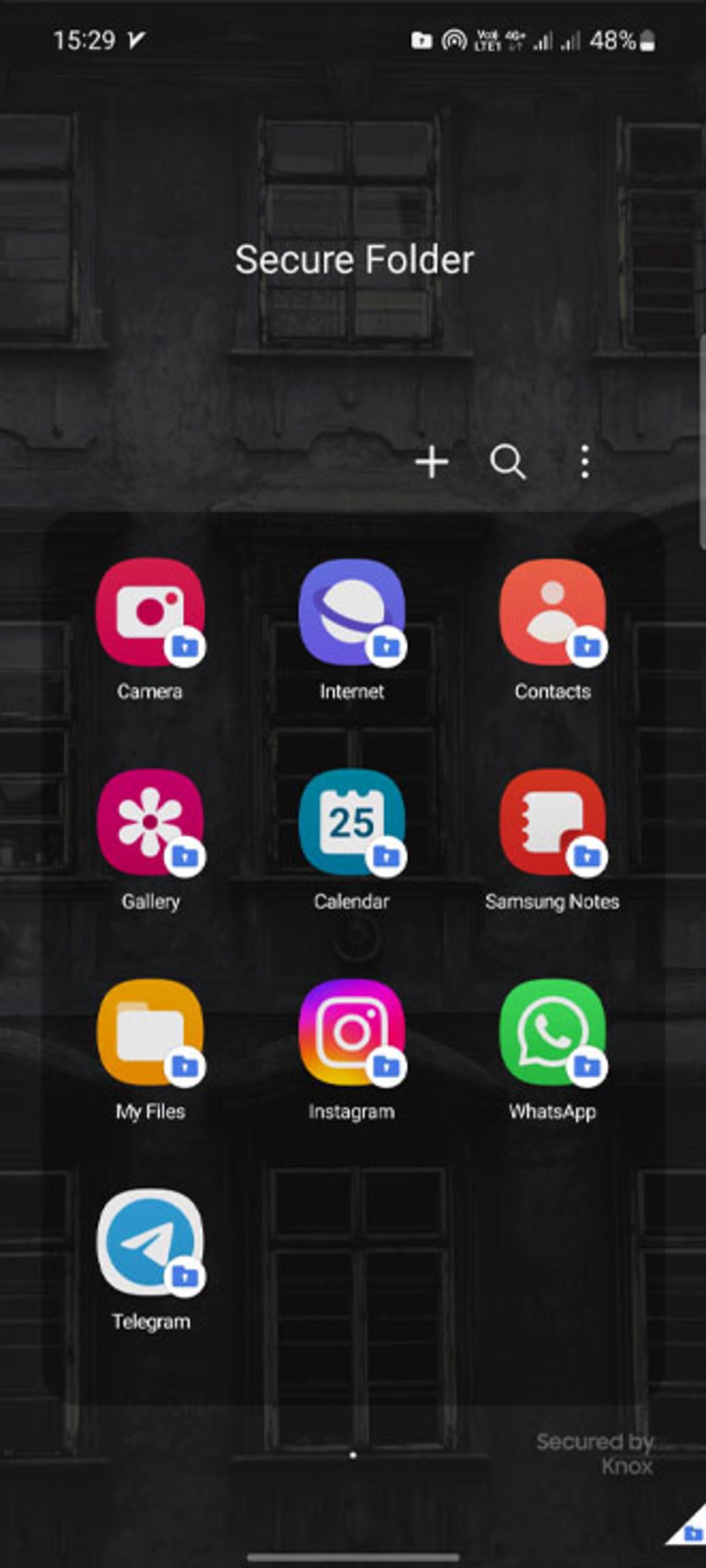Open the Calendar app
Screen dimensions: 706x1568
click(351, 822)
